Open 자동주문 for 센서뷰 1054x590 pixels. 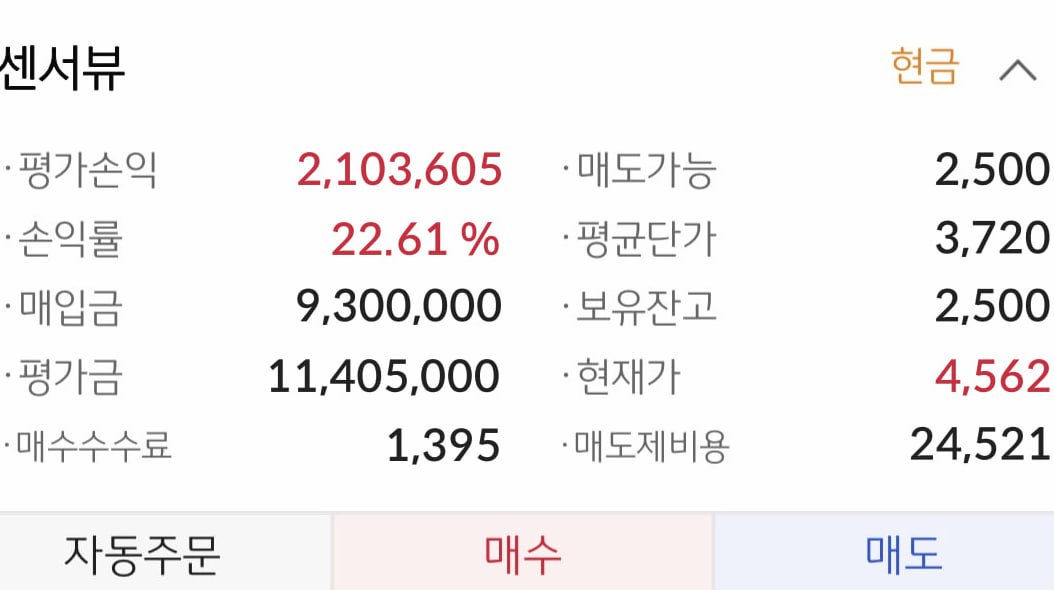coord(142,553)
